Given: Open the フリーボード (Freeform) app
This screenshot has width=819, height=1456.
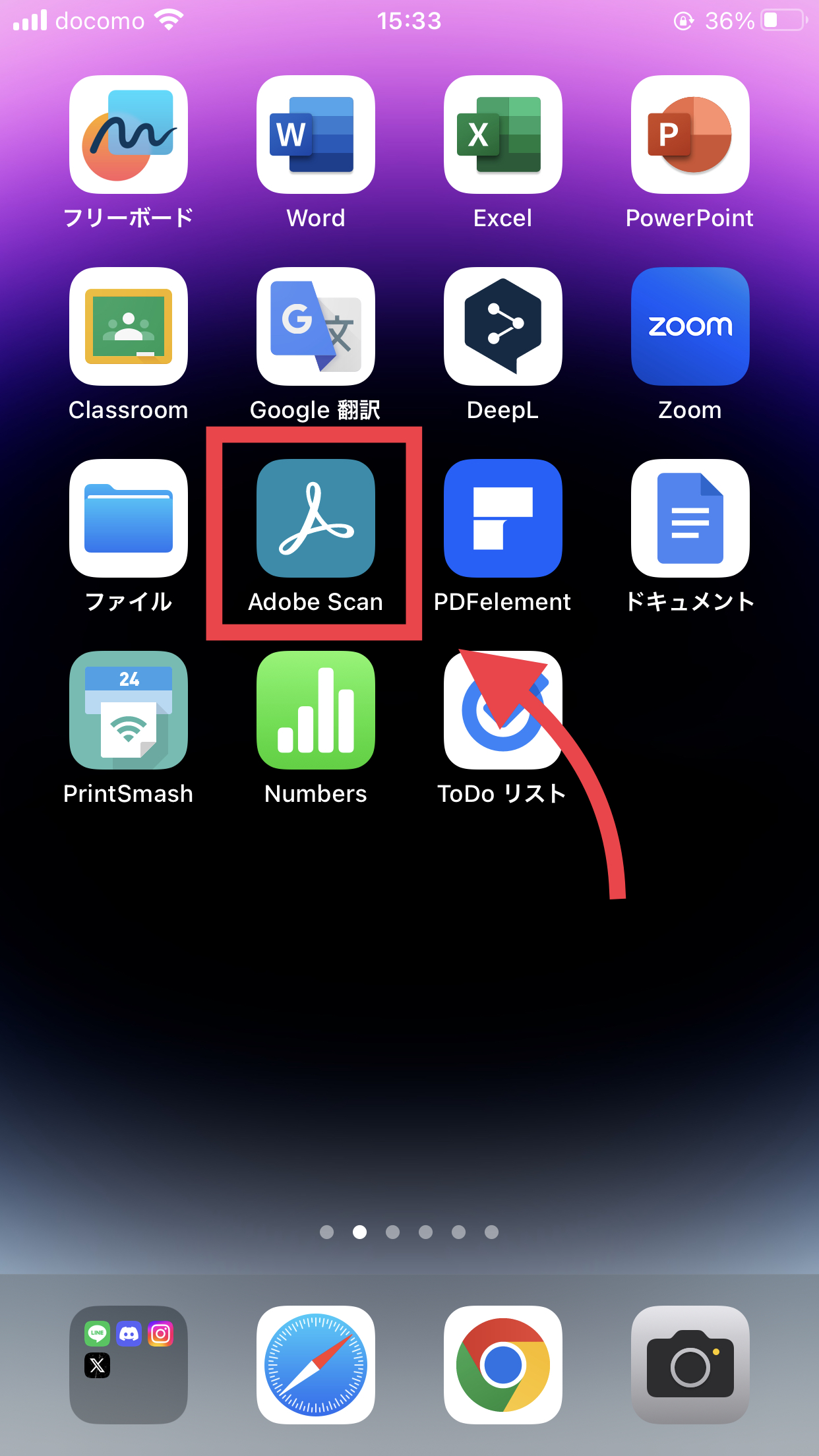Looking at the screenshot, I should click(x=129, y=135).
